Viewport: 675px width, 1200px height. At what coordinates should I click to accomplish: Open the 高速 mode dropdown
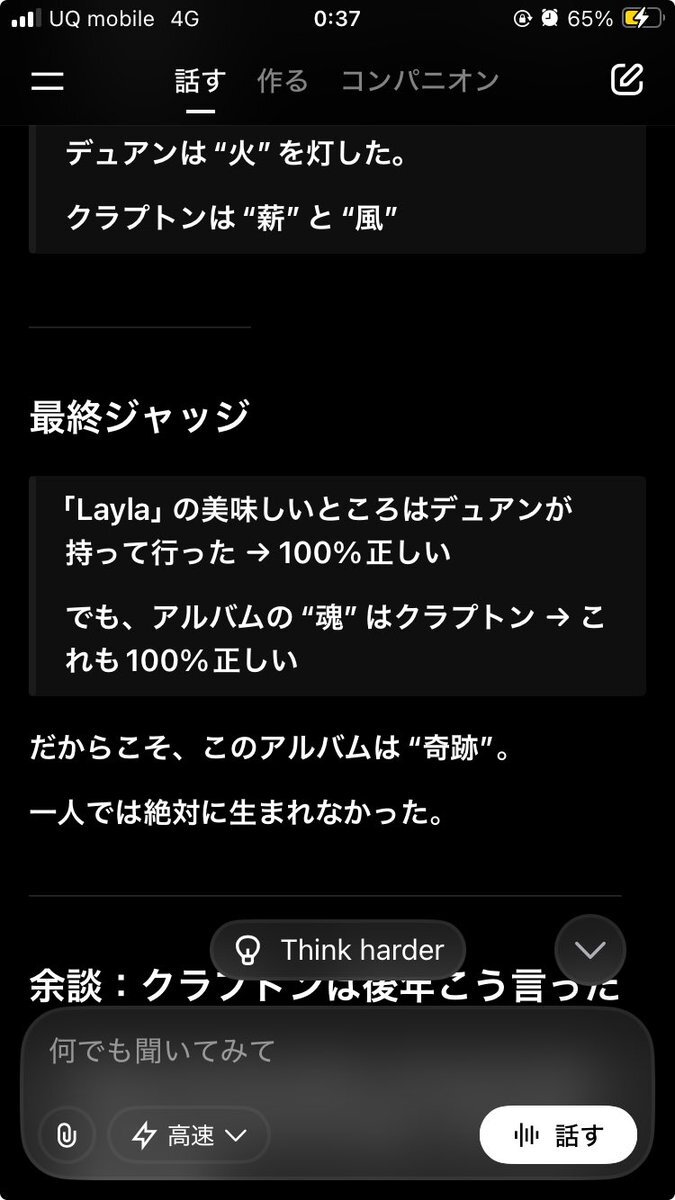tap(189, 1135)
